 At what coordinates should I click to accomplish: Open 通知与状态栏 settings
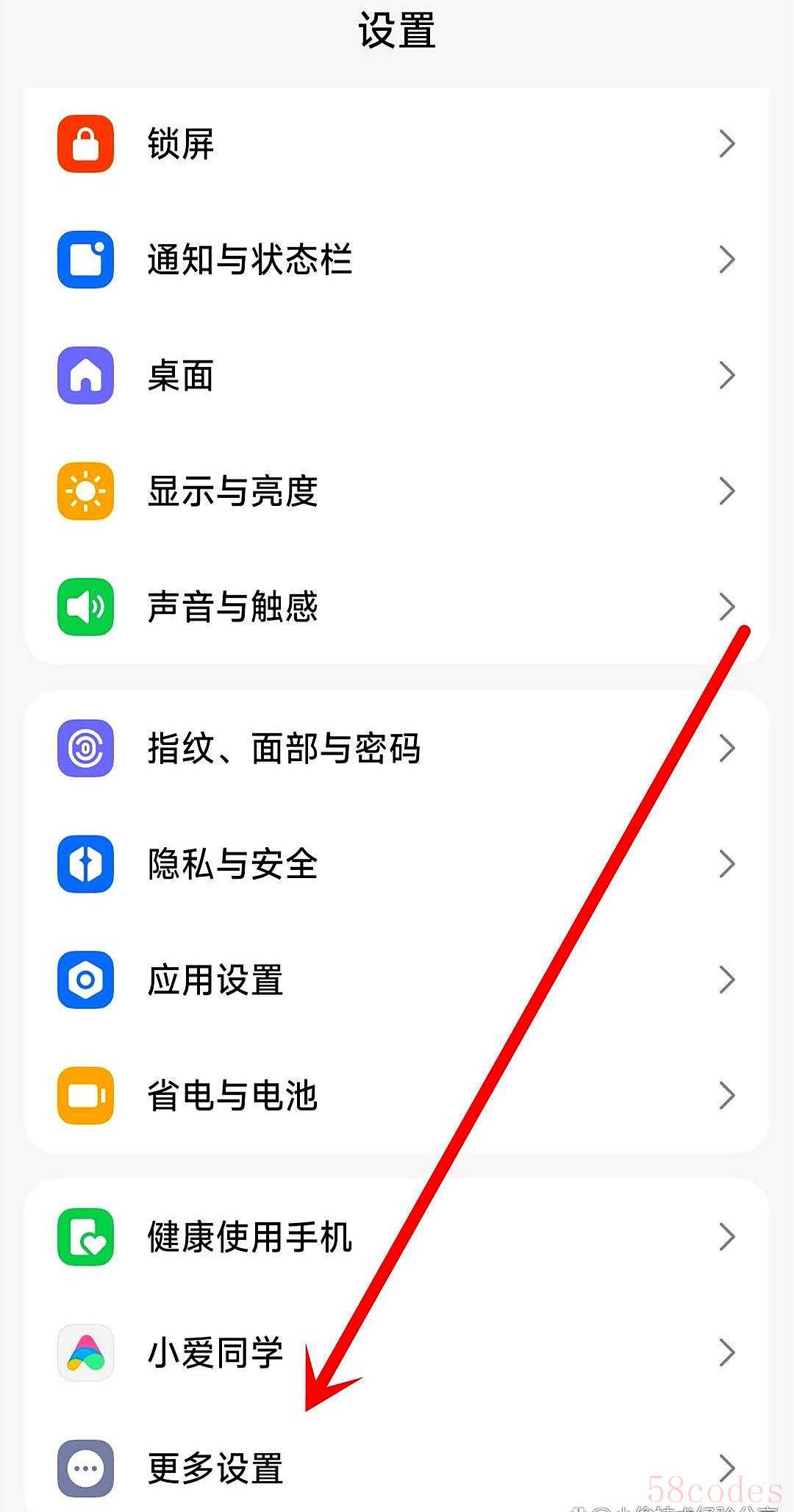397,260
